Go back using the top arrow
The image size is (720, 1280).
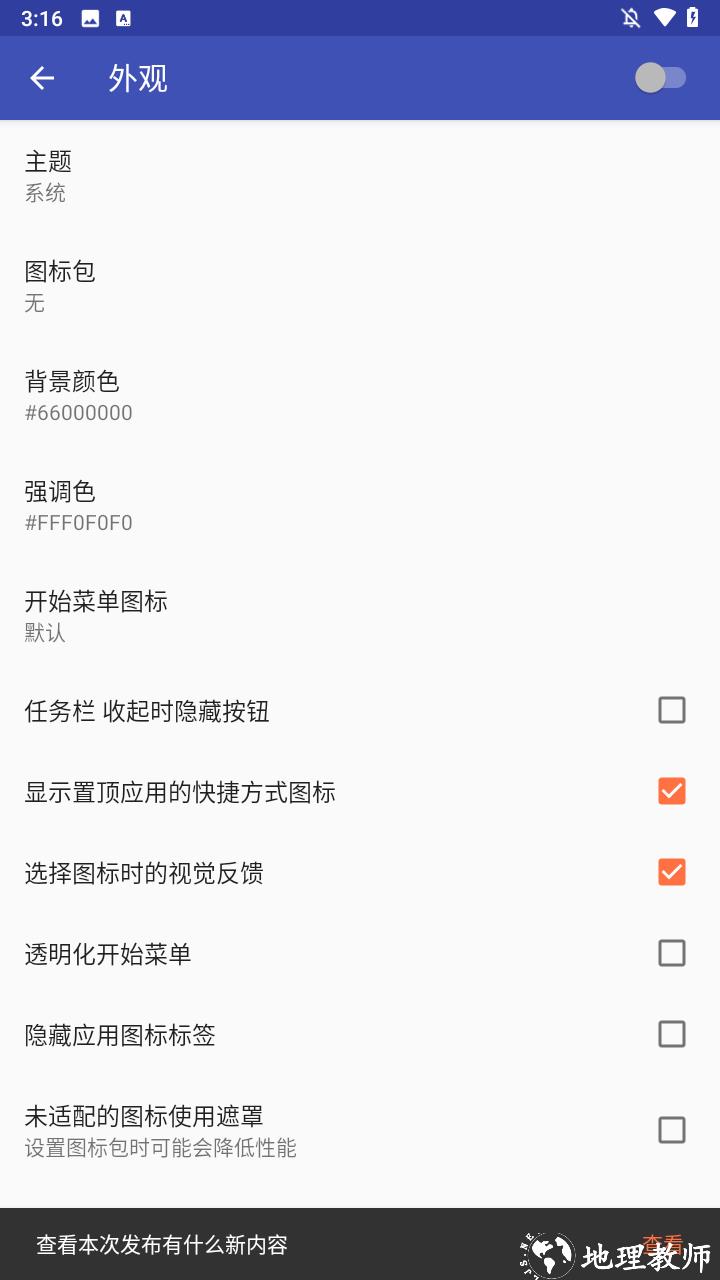(42, 78)
